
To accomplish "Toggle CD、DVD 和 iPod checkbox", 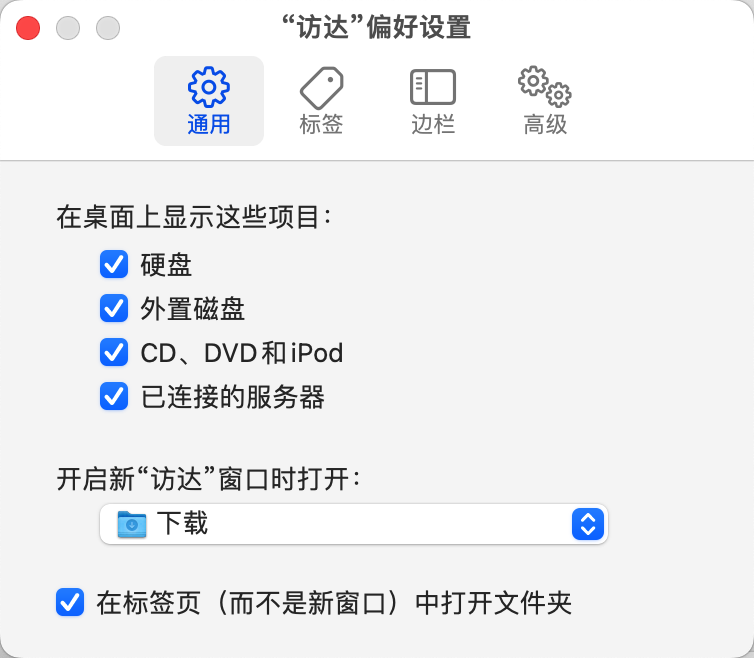I will [x=114, y=353].
